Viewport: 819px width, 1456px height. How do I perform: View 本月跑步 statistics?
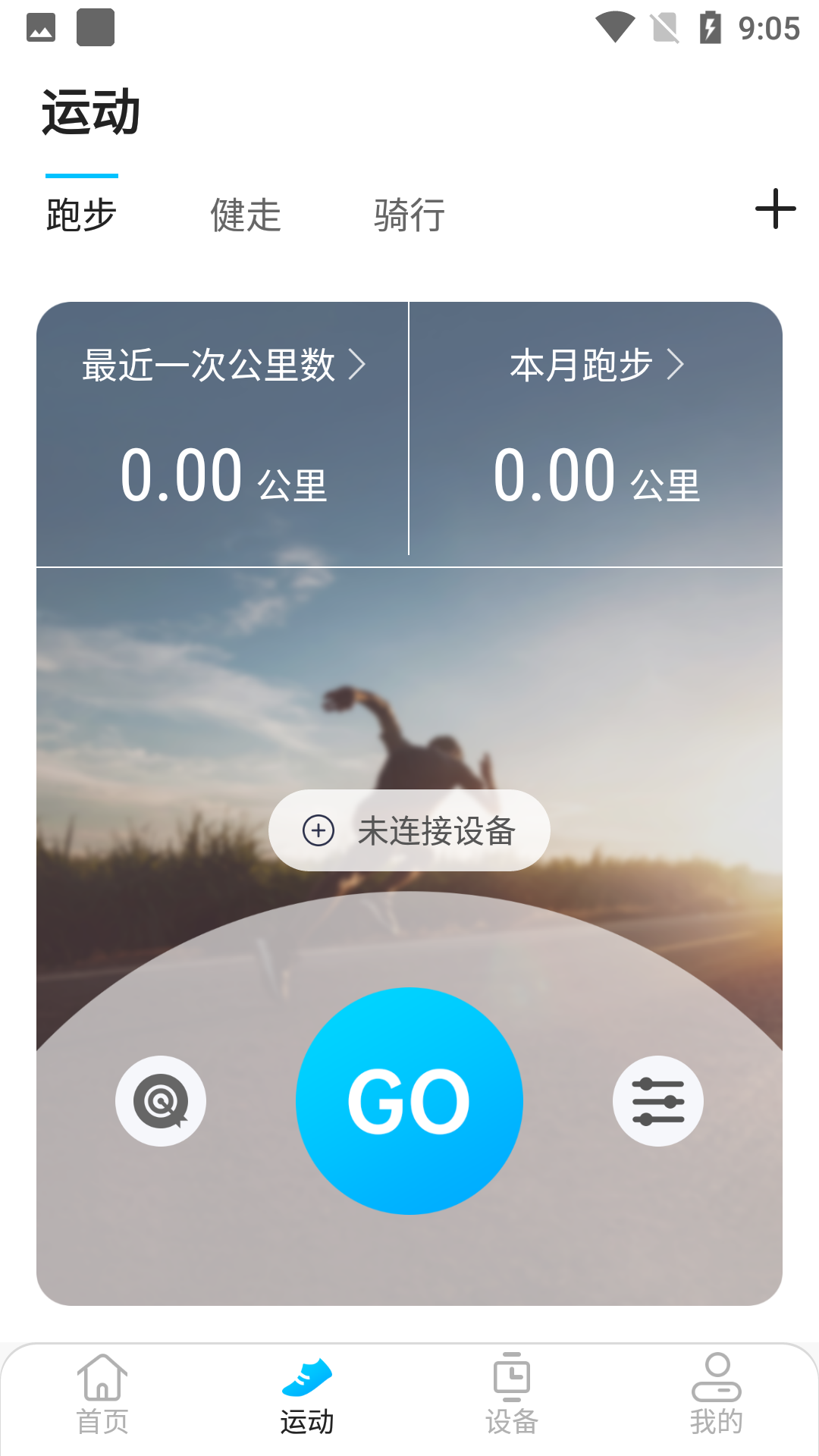tap(596, 366)
